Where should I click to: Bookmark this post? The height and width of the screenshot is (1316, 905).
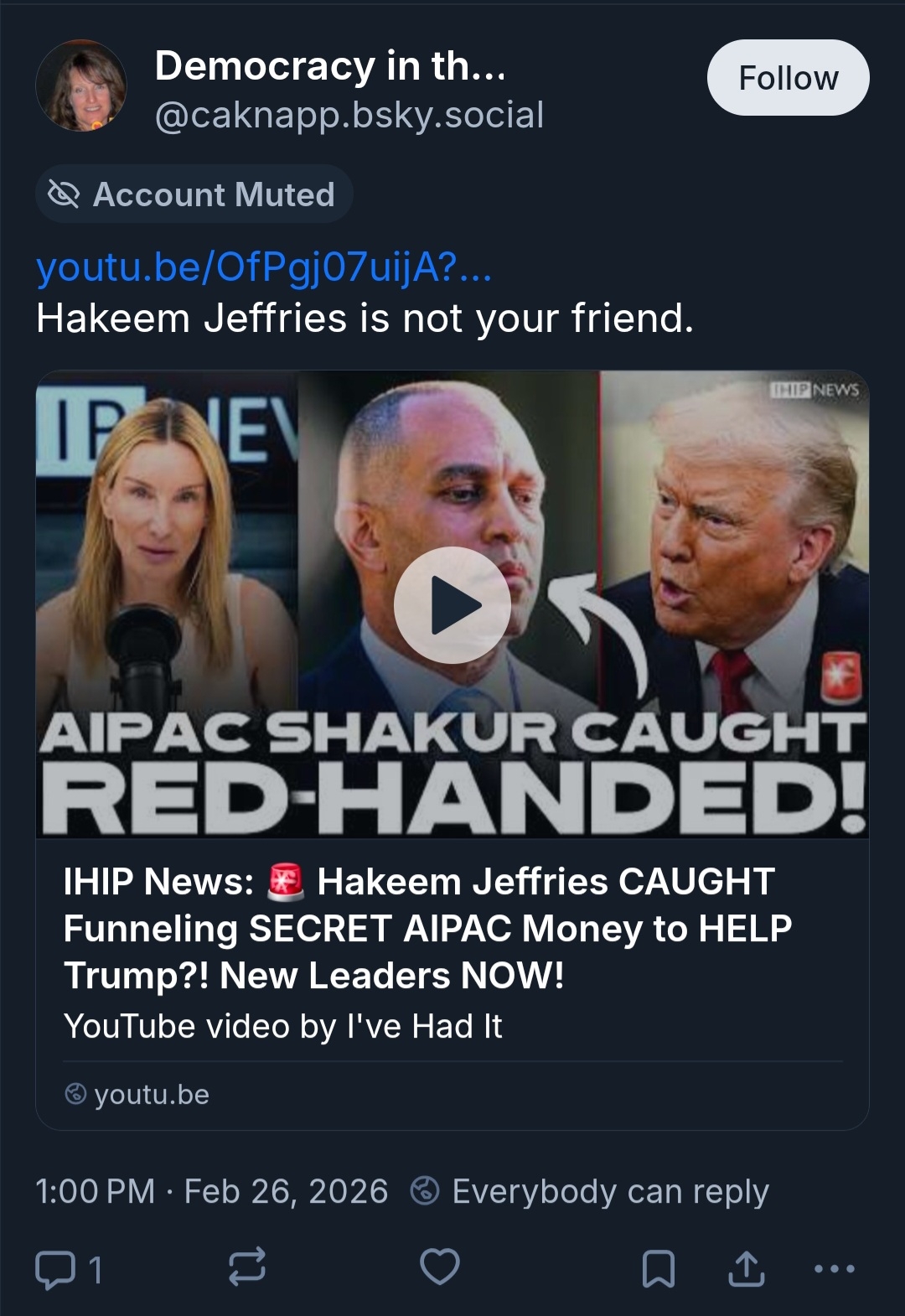(x=658, y=1268)
